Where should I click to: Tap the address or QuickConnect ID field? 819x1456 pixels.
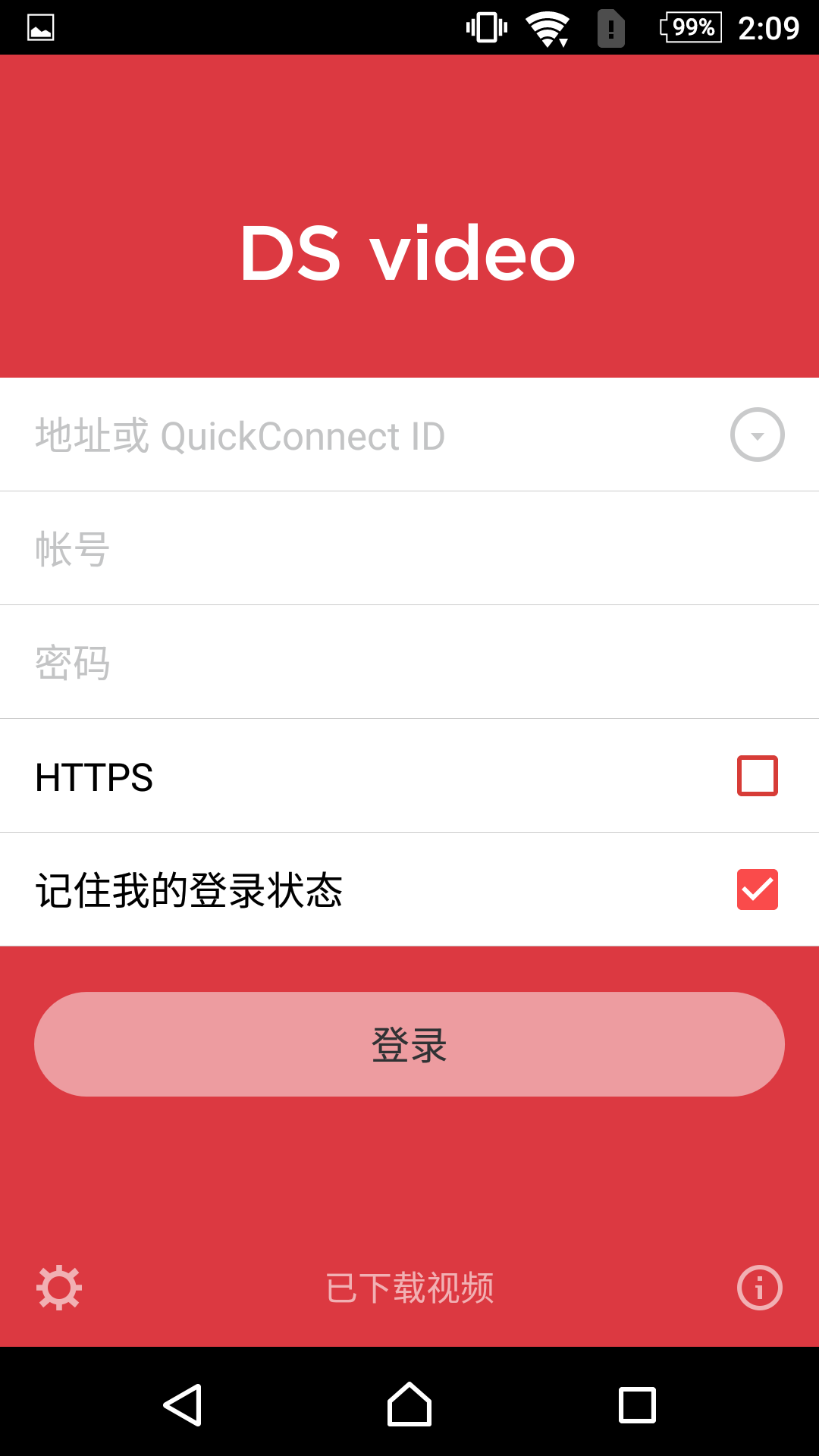tap(364, 435)
